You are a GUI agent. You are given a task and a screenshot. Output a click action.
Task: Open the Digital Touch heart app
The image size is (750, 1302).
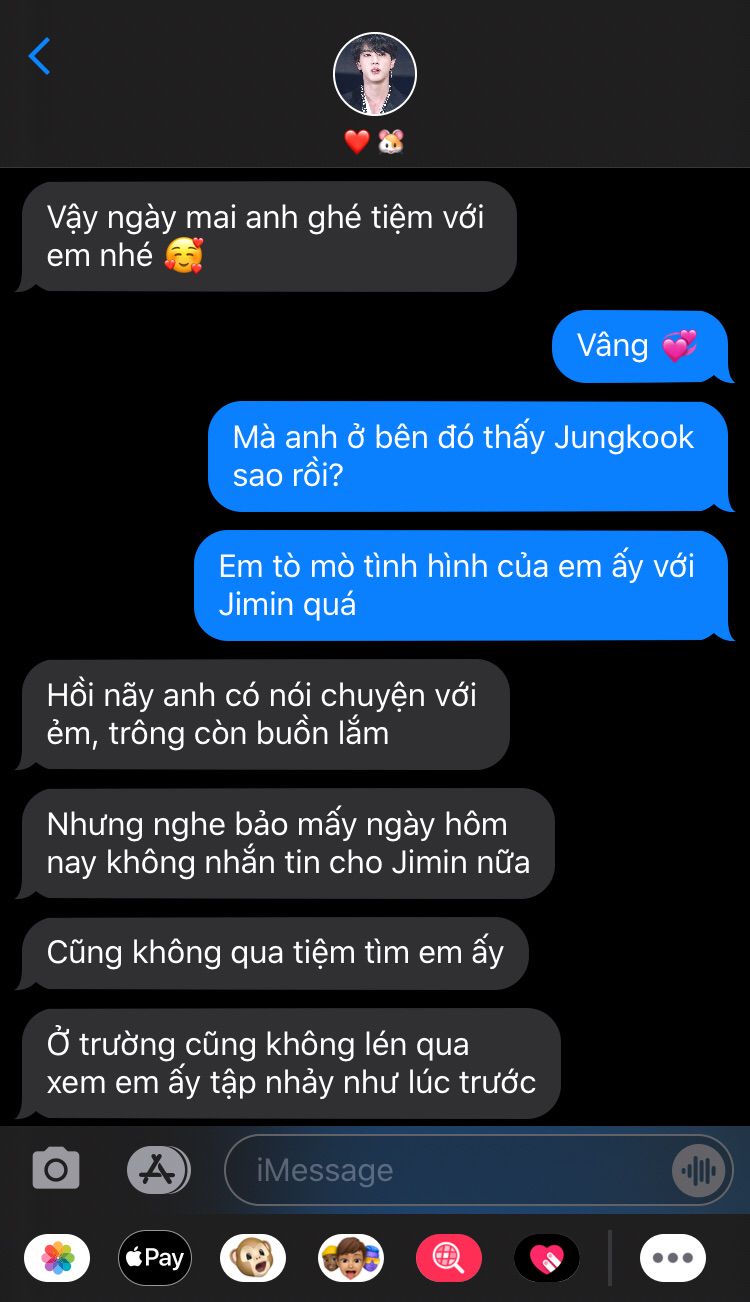[547, 1258]
